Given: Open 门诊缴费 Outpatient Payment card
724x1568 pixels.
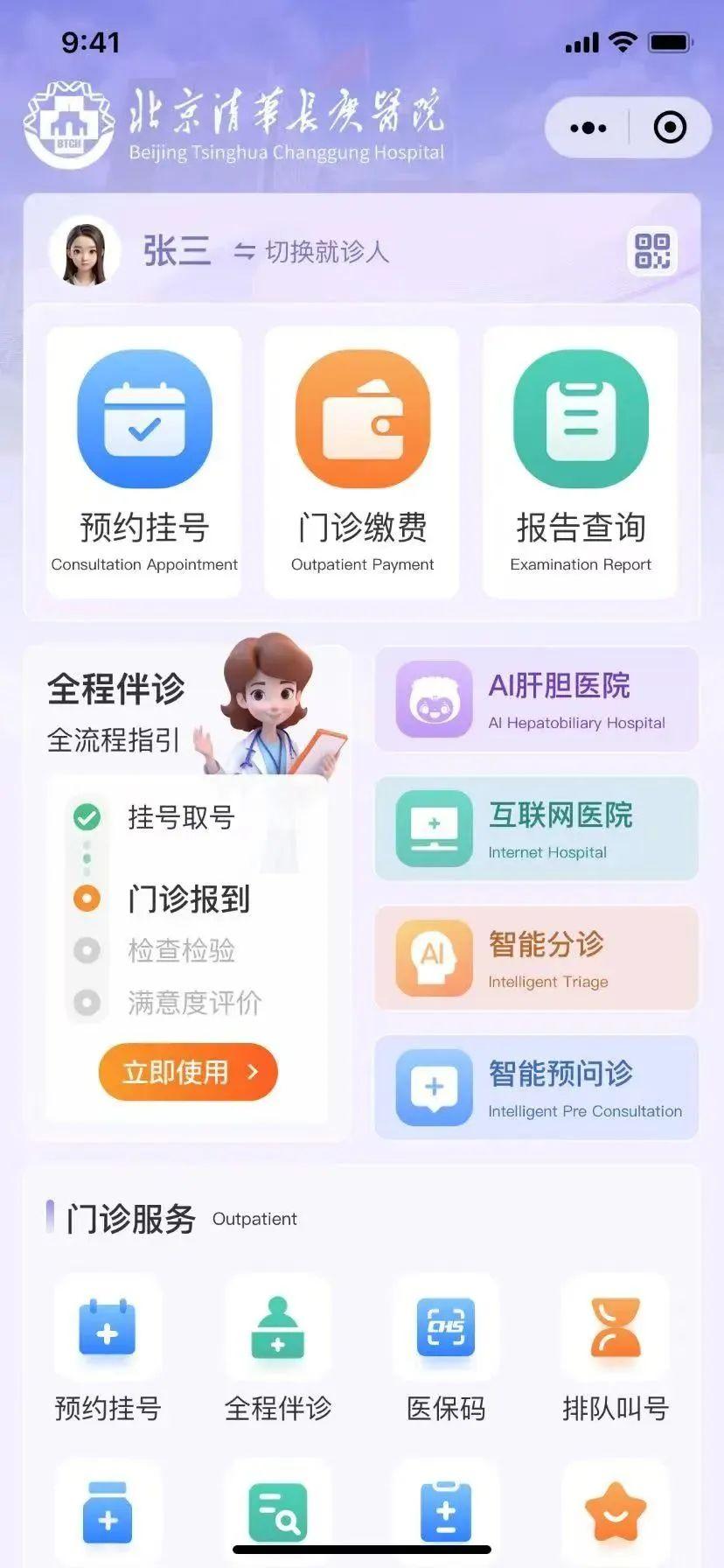Looking at the screenshot, I should coord(362,462).
